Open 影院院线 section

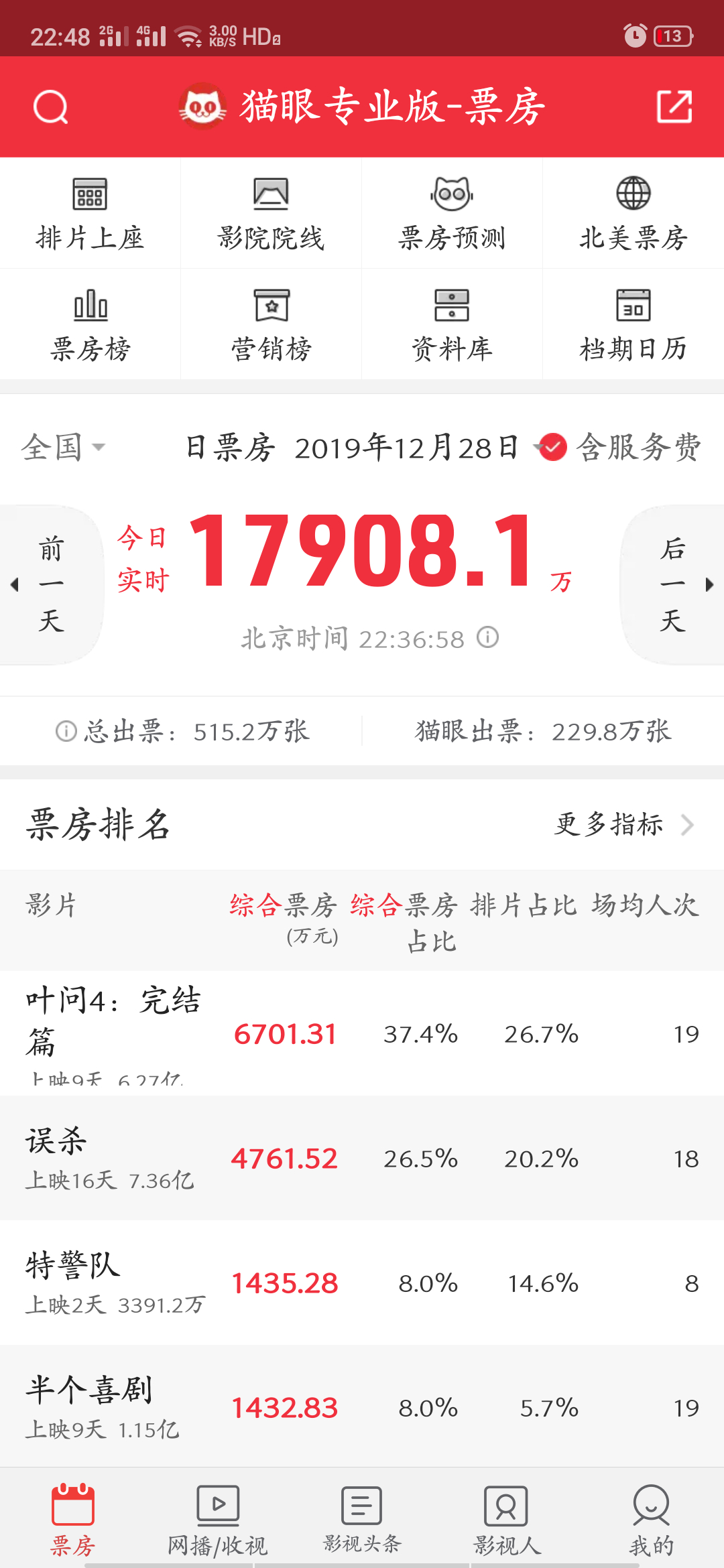(x=271, y=214)
